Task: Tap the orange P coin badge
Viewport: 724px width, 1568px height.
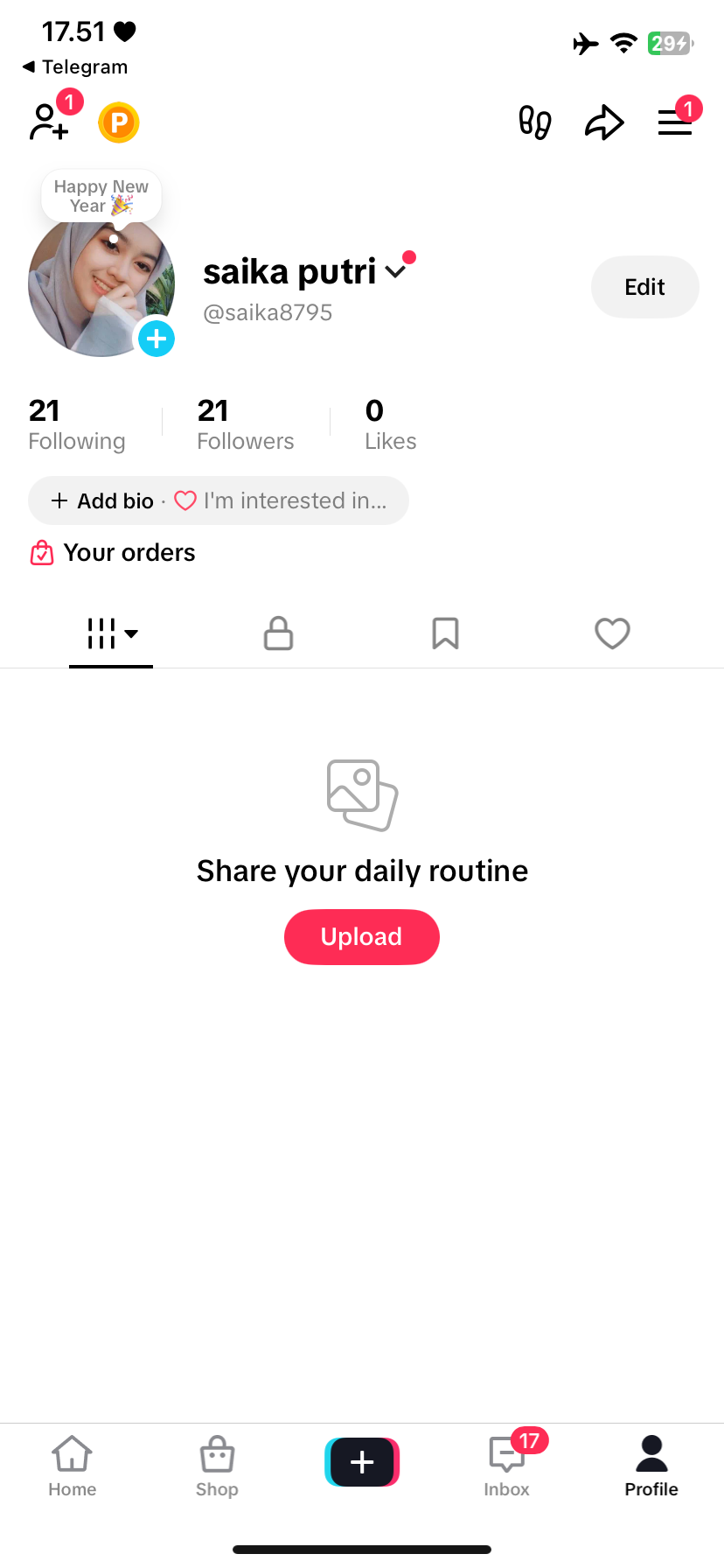Action: tap(119, 122)
